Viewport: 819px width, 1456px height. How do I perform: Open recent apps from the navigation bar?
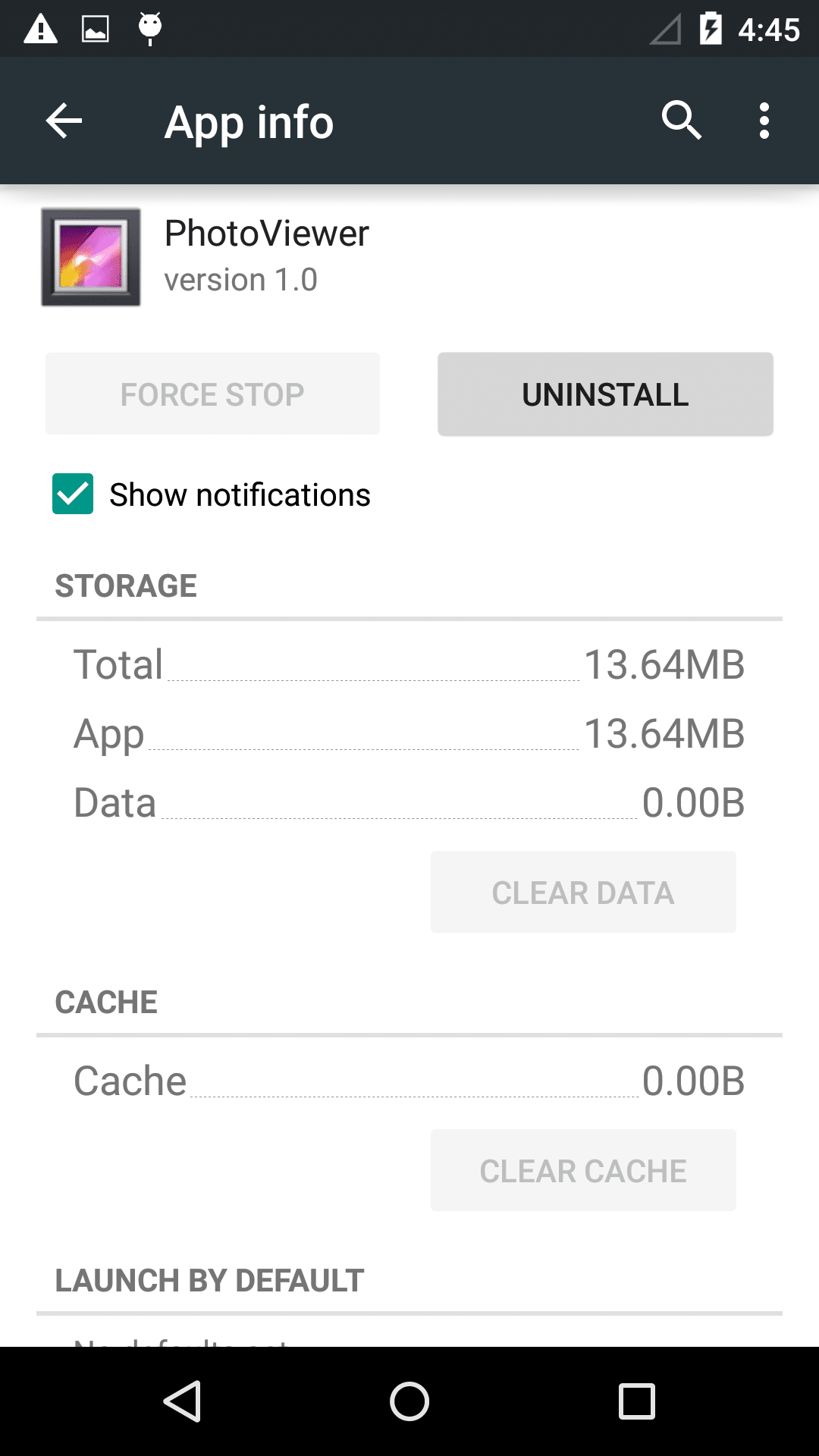pos(637,1401)
